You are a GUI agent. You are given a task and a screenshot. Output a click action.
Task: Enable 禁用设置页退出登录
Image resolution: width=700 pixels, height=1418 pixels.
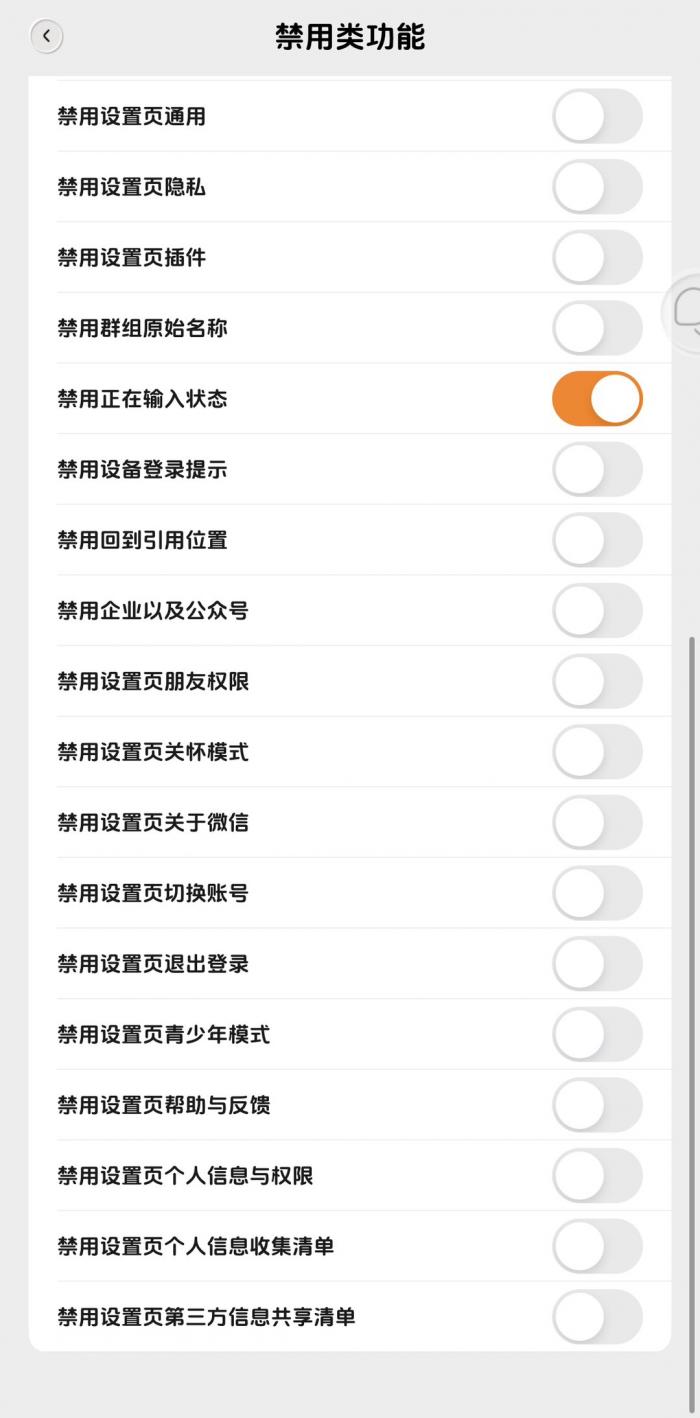pyautogui.click(x=597, y=964)
